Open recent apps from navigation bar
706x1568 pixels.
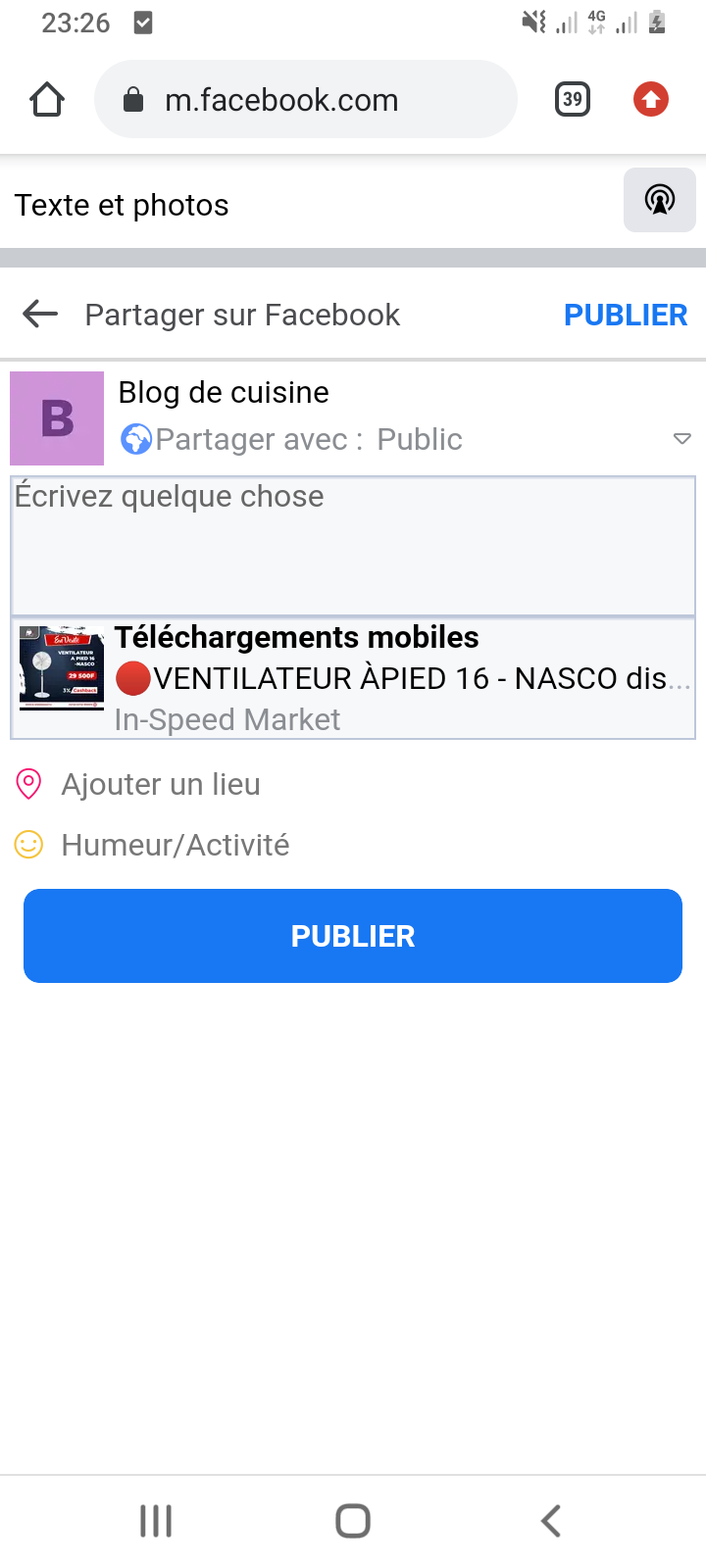point(156,1521)
